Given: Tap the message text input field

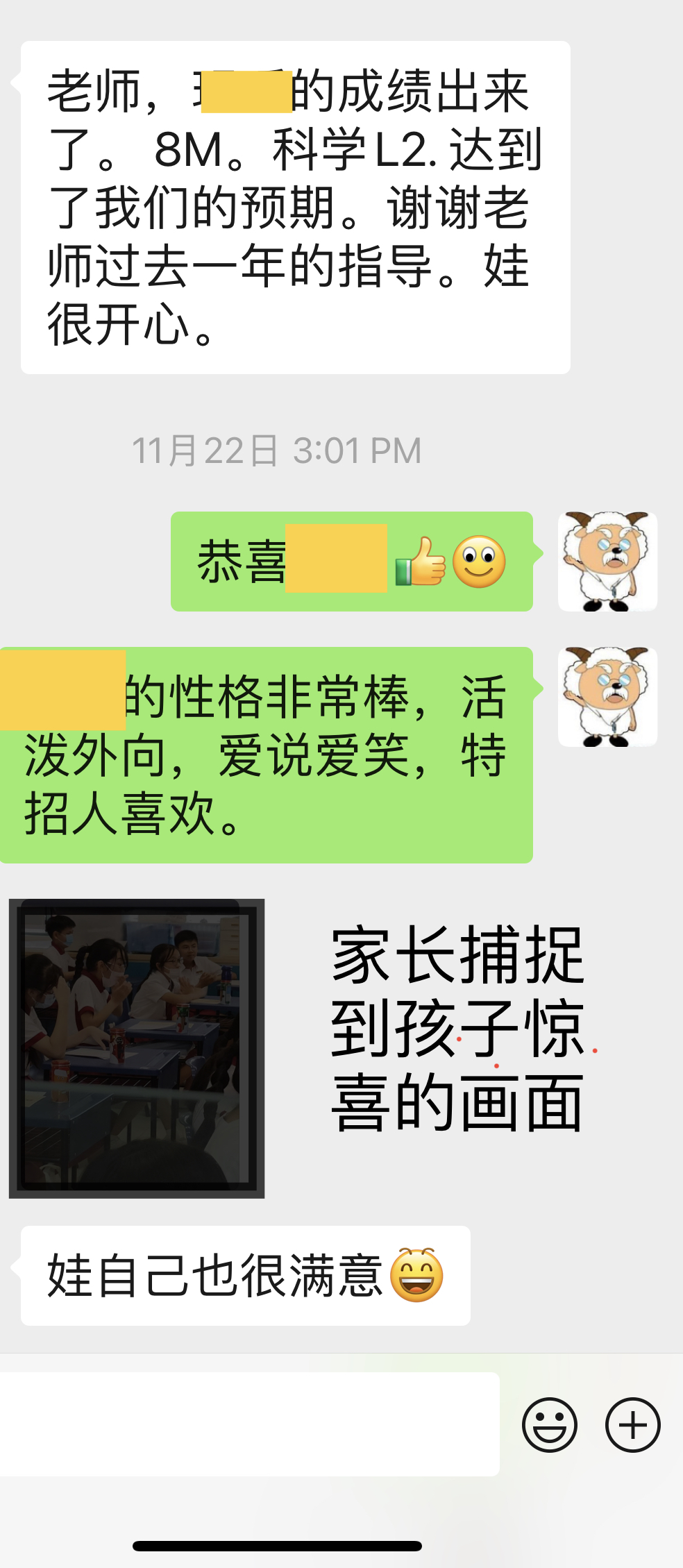Looking at the screenshot, I should [249, 1424].
